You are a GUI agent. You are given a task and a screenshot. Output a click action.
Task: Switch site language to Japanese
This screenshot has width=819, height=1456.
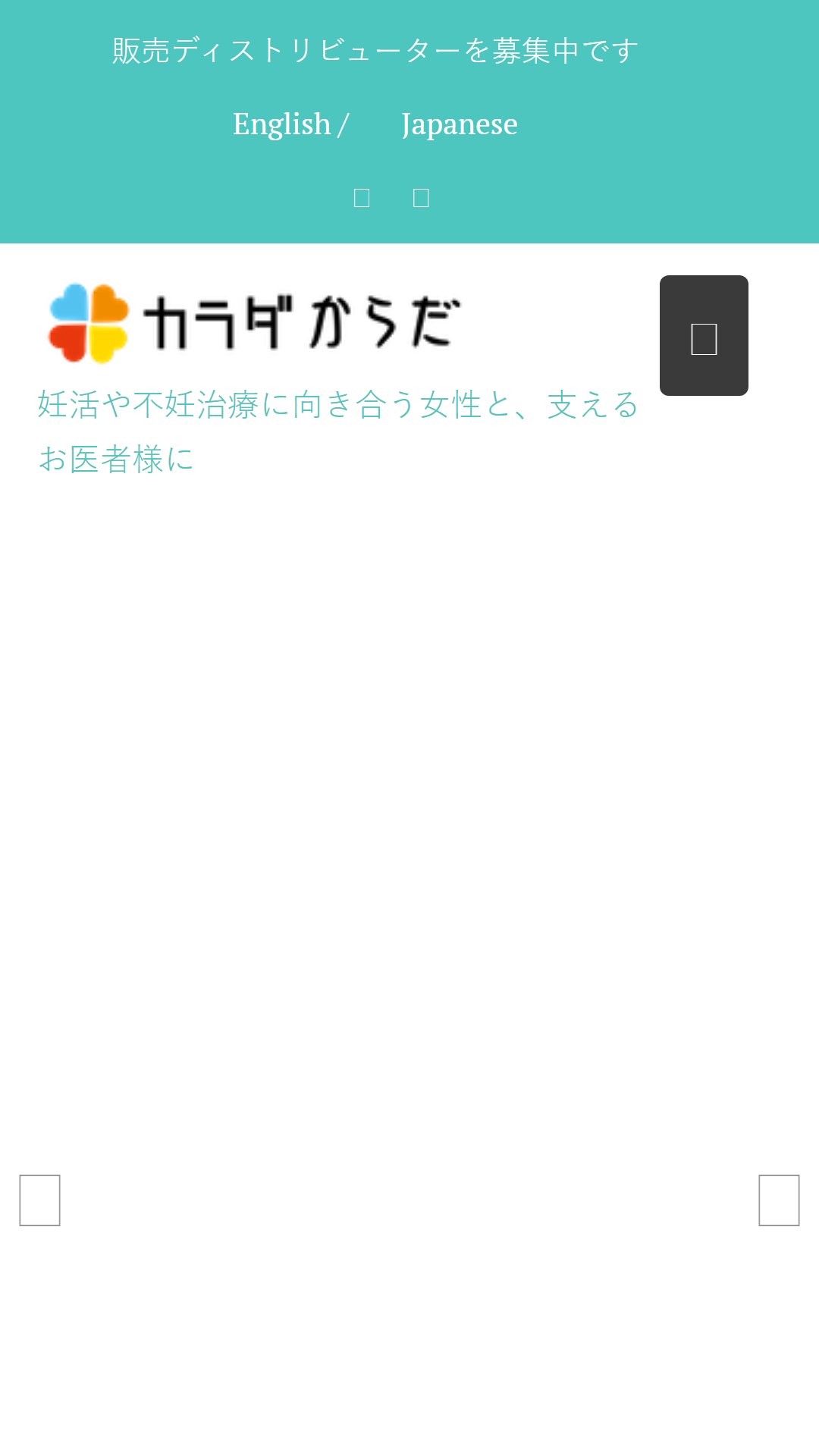[x=460, y=124]
